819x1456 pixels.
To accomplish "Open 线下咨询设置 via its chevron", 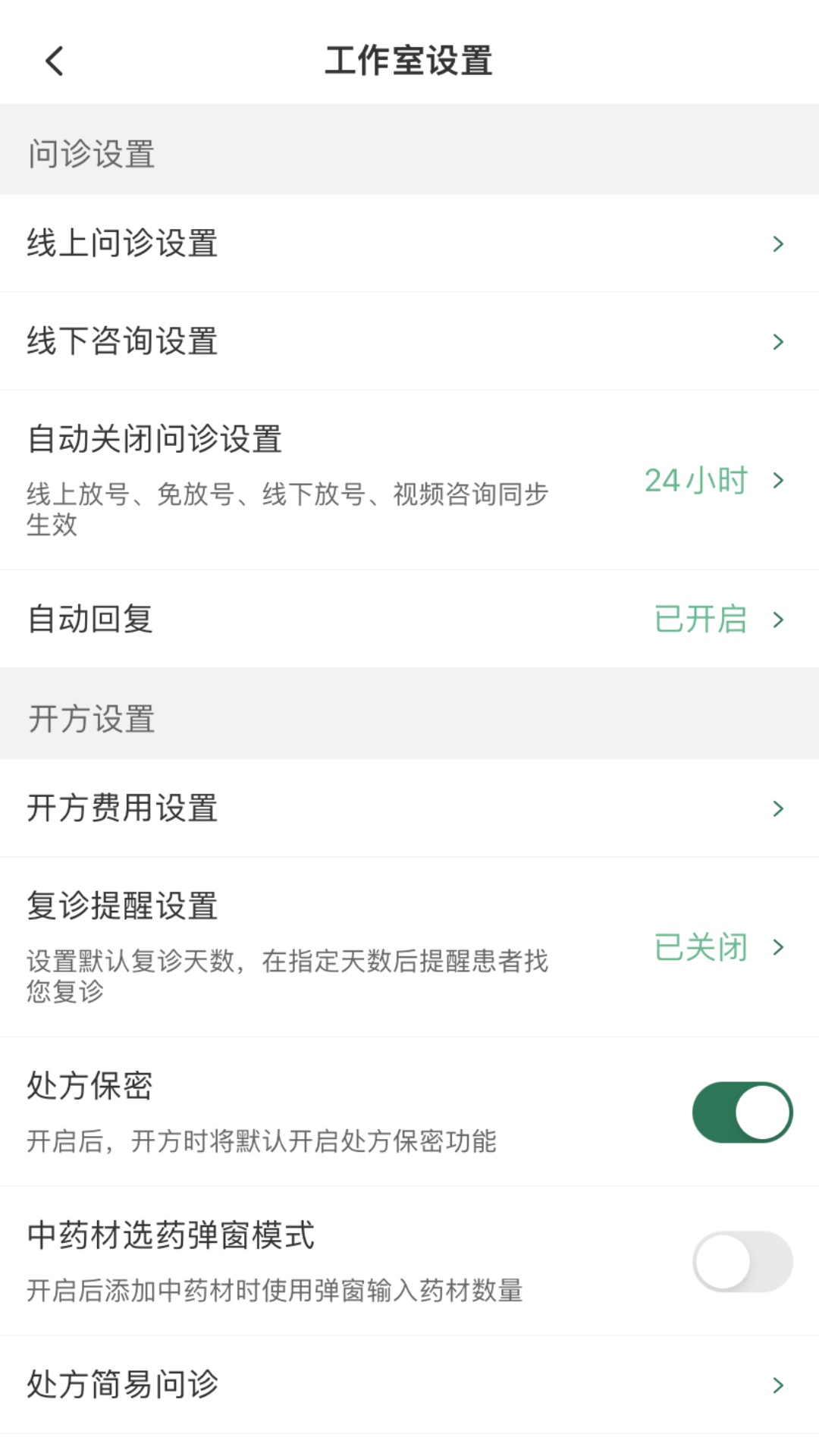I will (778, 342).
